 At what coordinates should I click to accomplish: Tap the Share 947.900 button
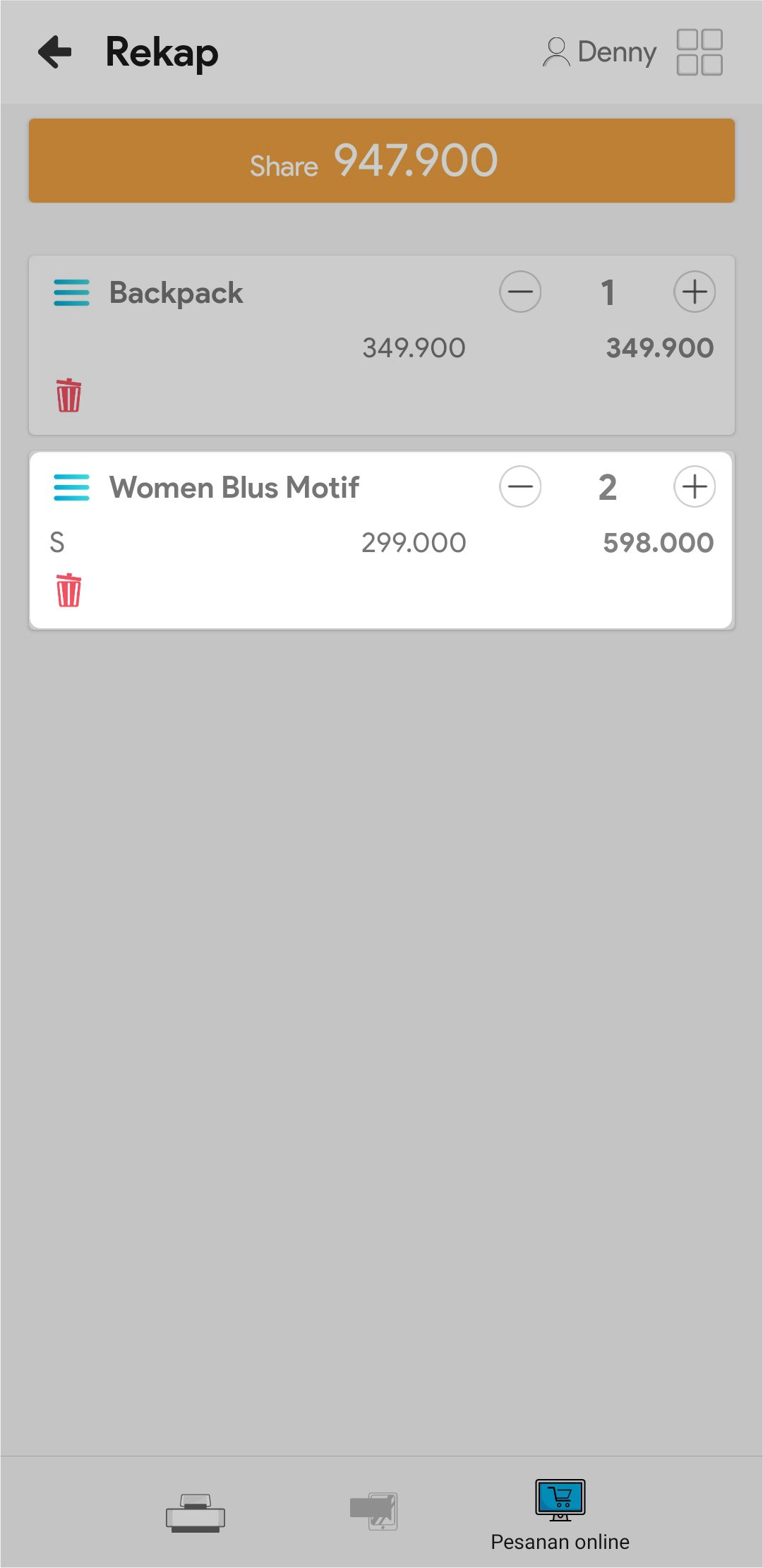click(x=381, y=161)
